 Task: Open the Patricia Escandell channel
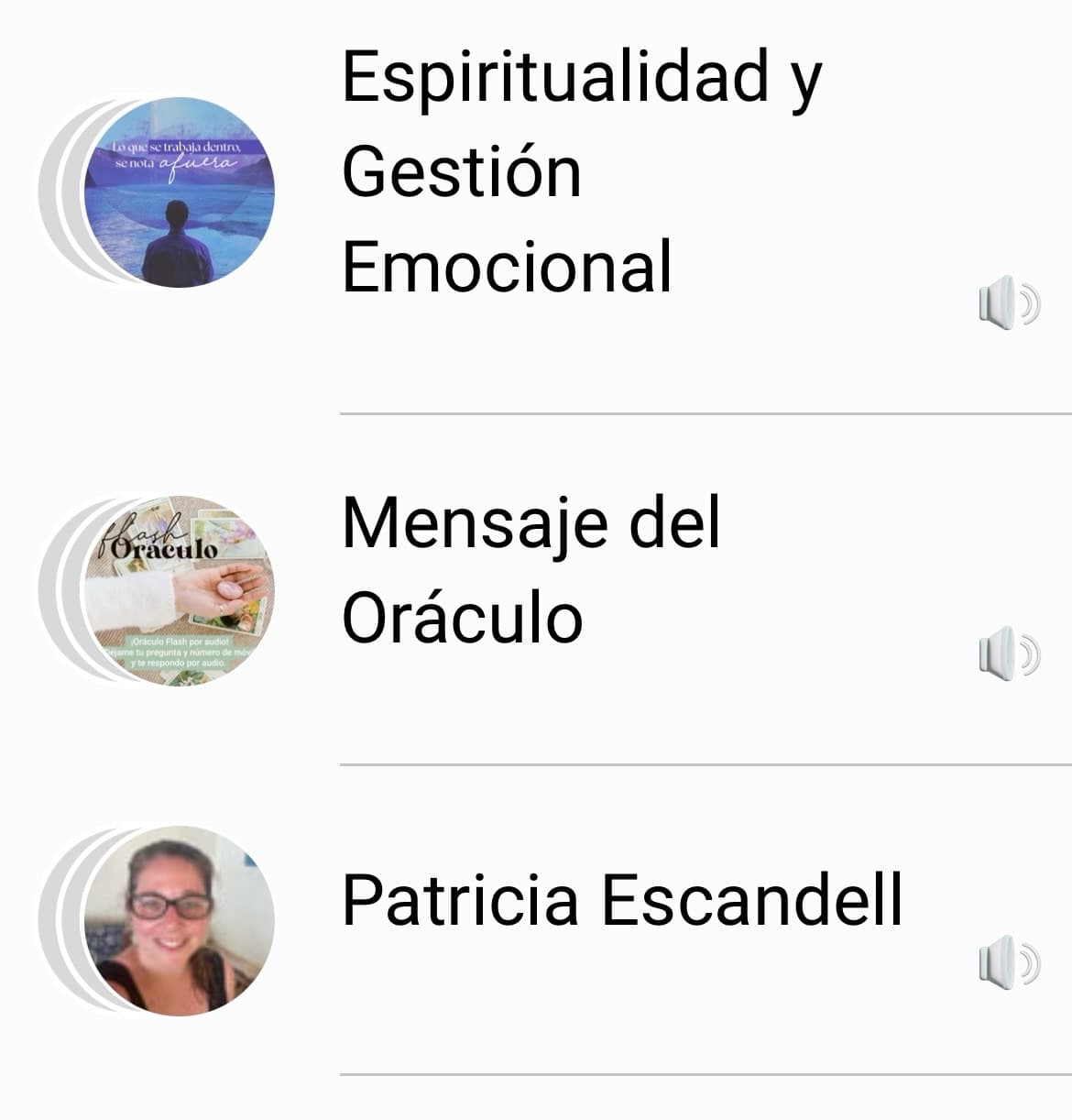[622, 900]
